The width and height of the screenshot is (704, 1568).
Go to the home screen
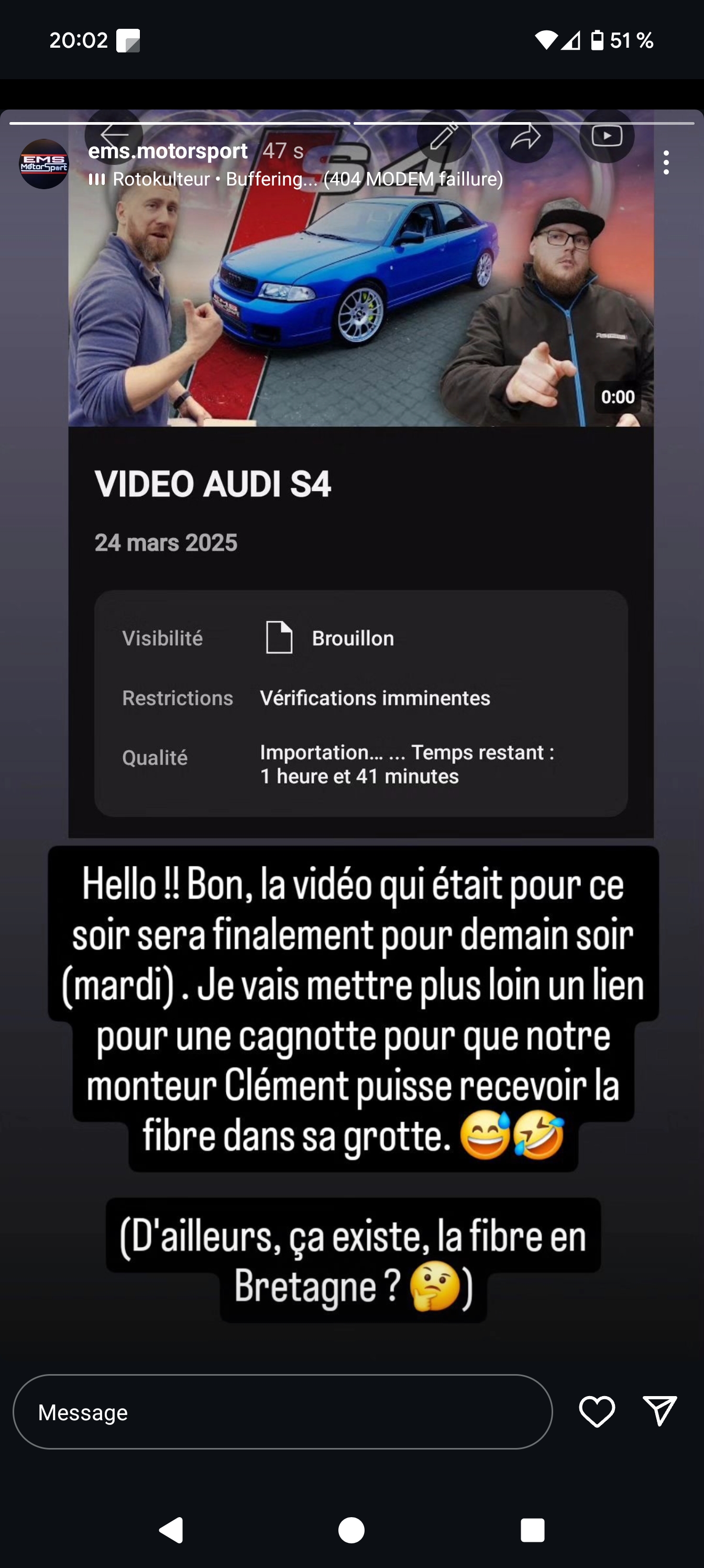click(351, 1529)
